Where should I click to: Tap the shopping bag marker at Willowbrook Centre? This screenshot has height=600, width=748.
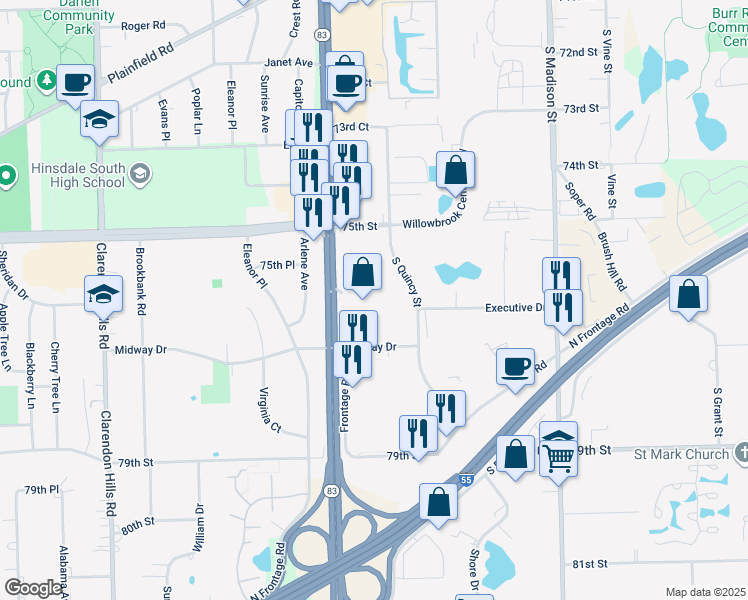click(x=455, y=170)
